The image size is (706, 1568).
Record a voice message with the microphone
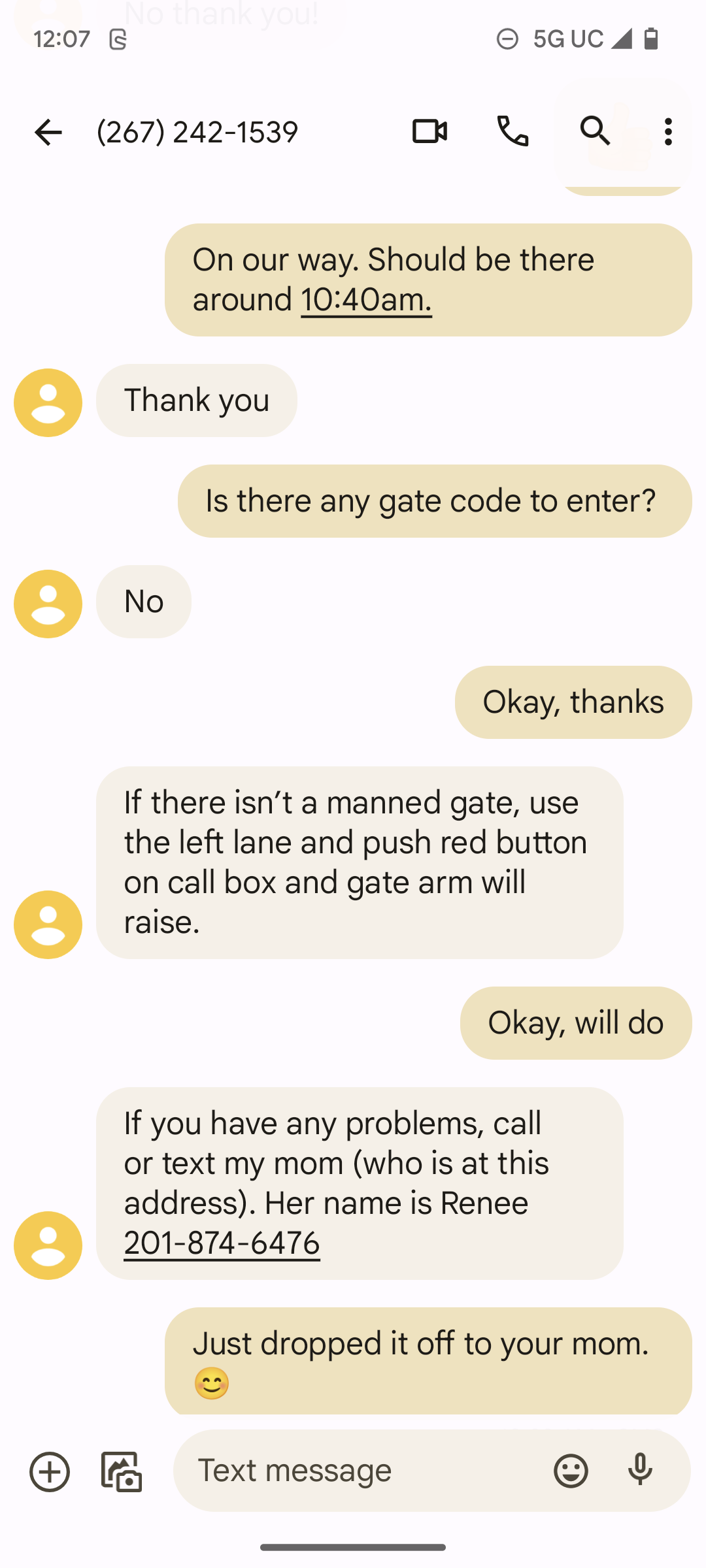click(640, 1470)
